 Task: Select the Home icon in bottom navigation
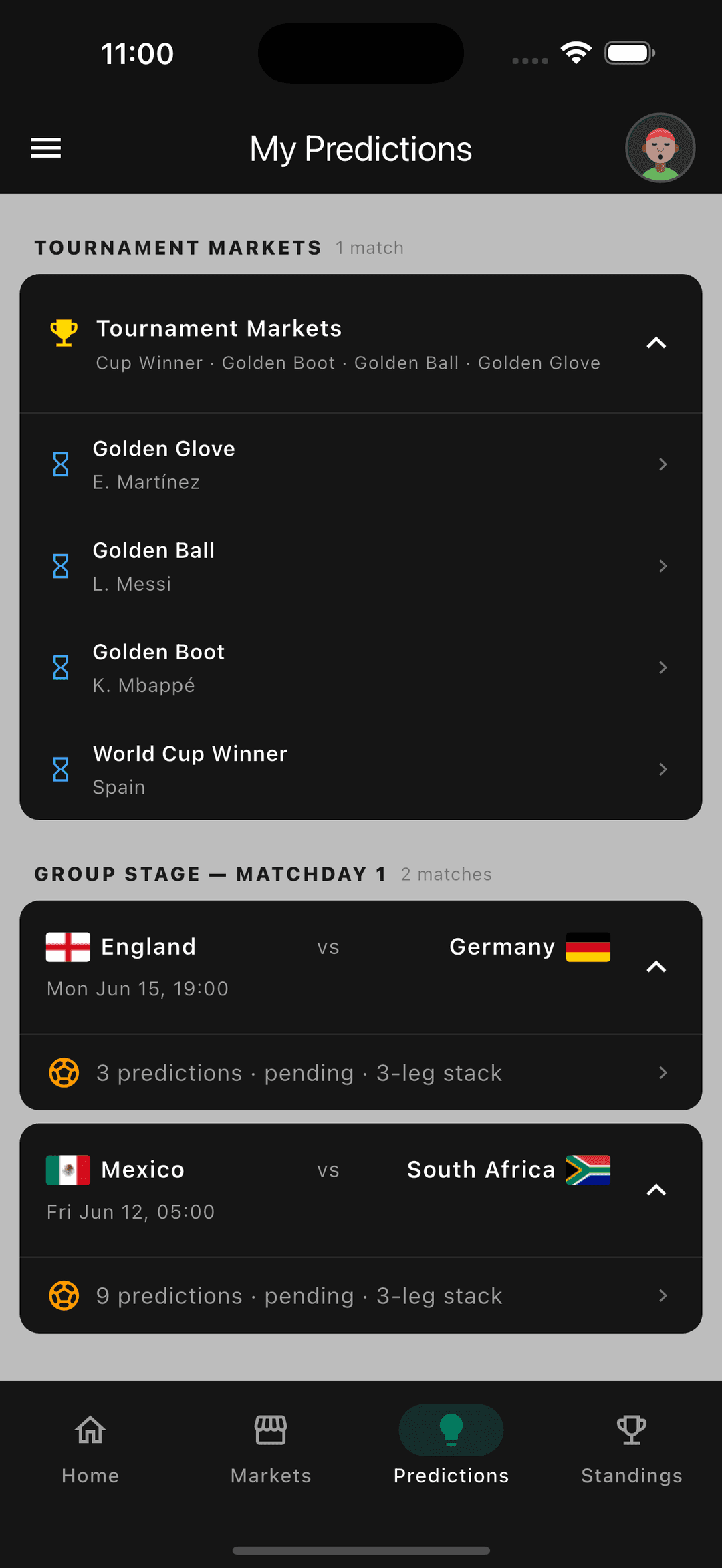(89, 1430)
